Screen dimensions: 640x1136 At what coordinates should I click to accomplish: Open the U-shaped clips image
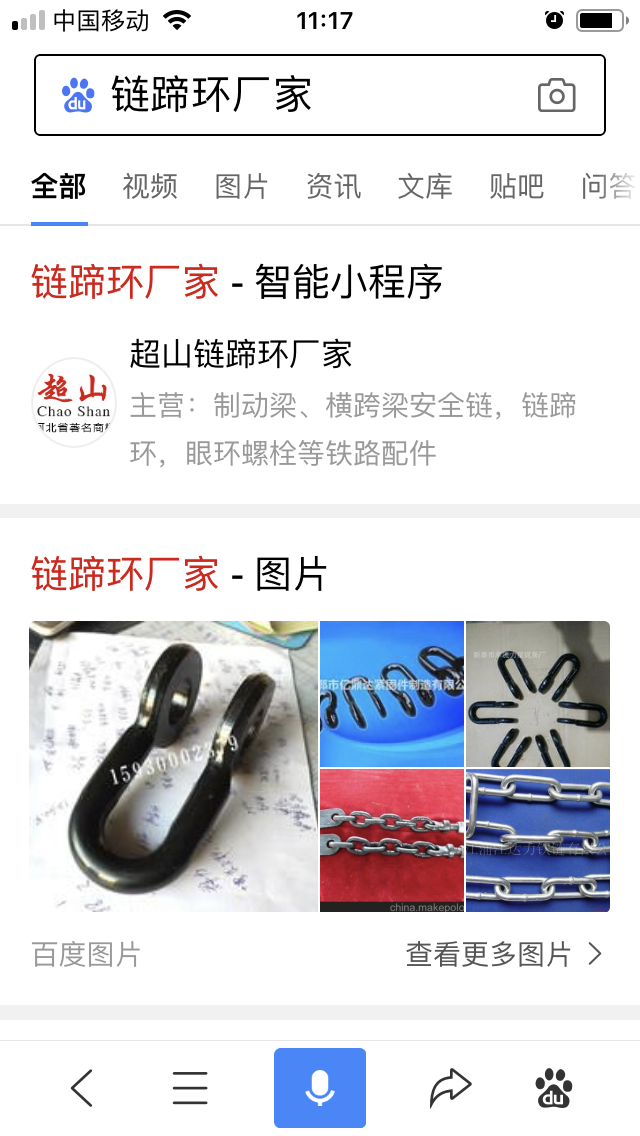pos(538,694)
